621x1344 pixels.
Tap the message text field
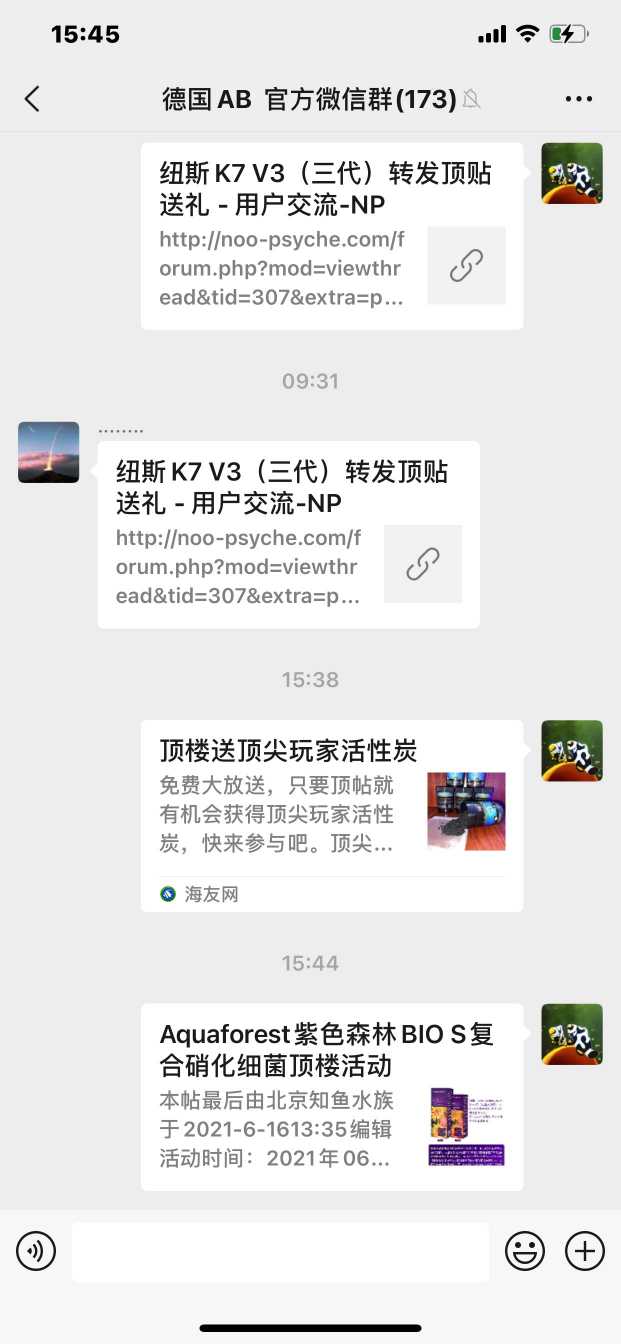tap(280, 1251)
